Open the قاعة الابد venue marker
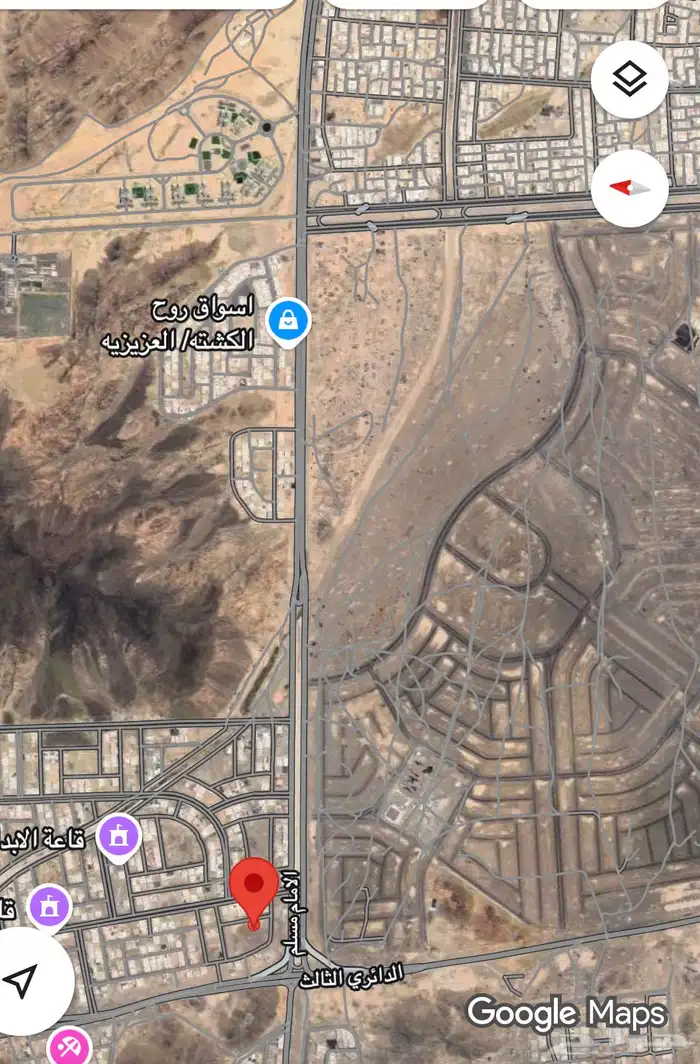700x1064 pixels. coord(119,838)
